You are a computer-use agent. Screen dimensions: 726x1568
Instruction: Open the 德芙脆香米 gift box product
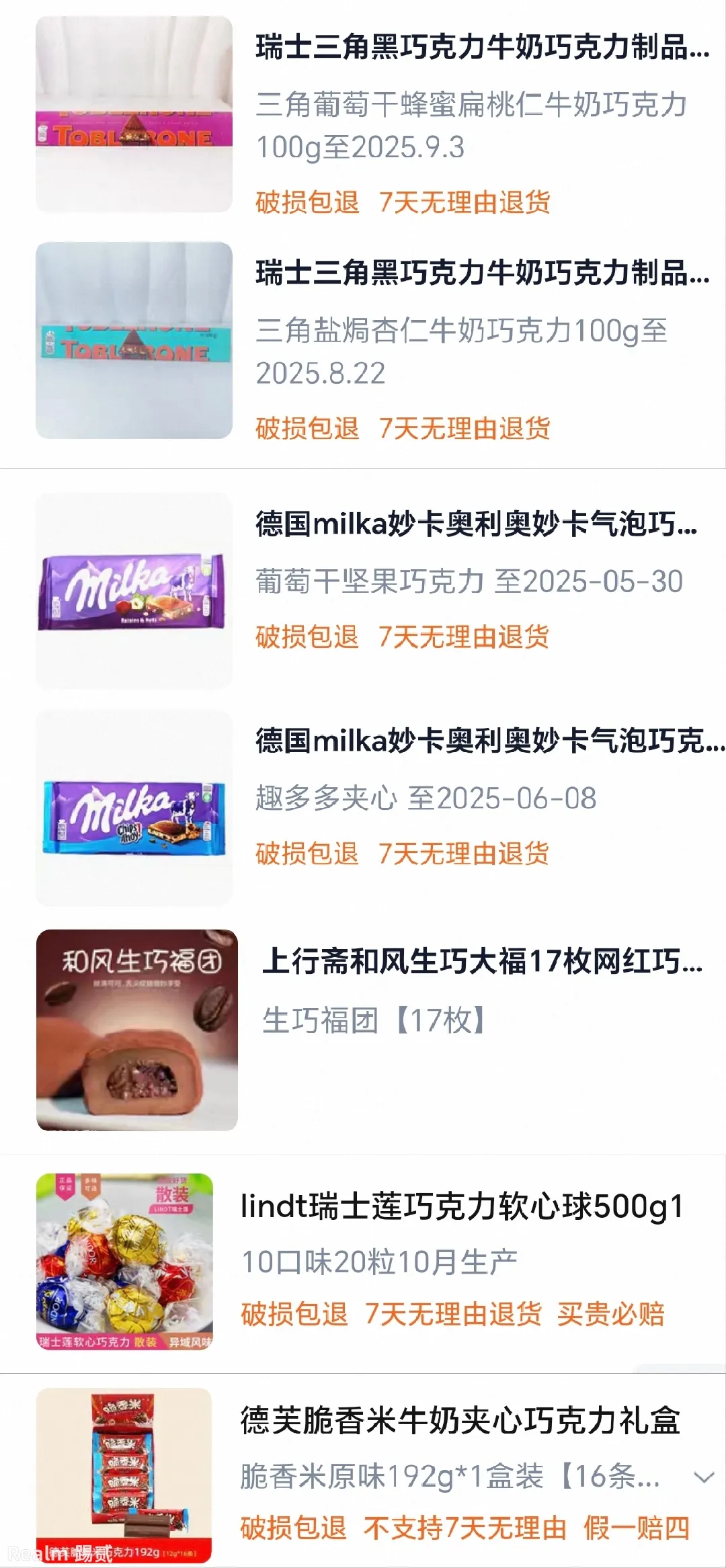[460, 1421]
